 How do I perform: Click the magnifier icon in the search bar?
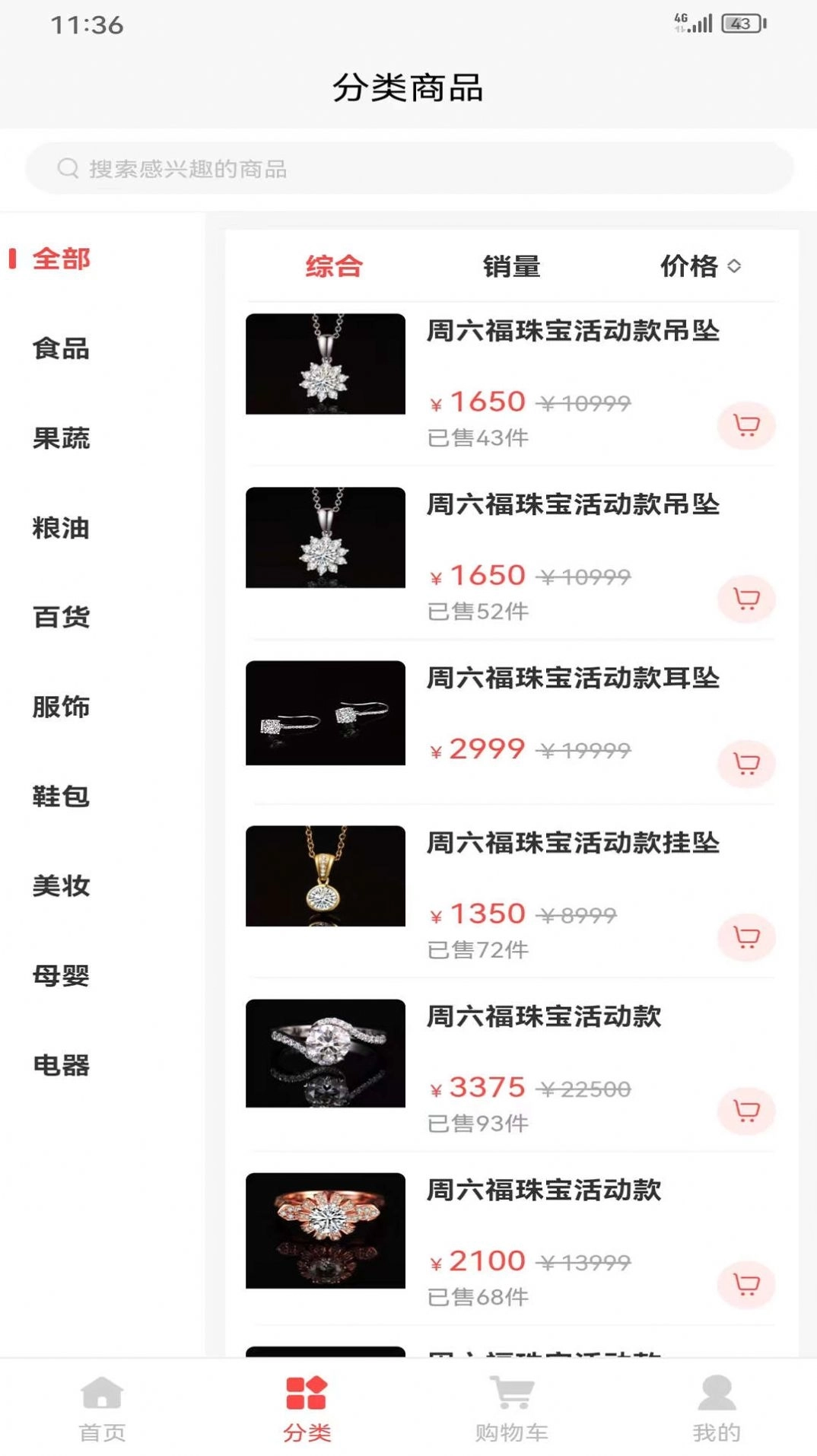click(69, 169)
